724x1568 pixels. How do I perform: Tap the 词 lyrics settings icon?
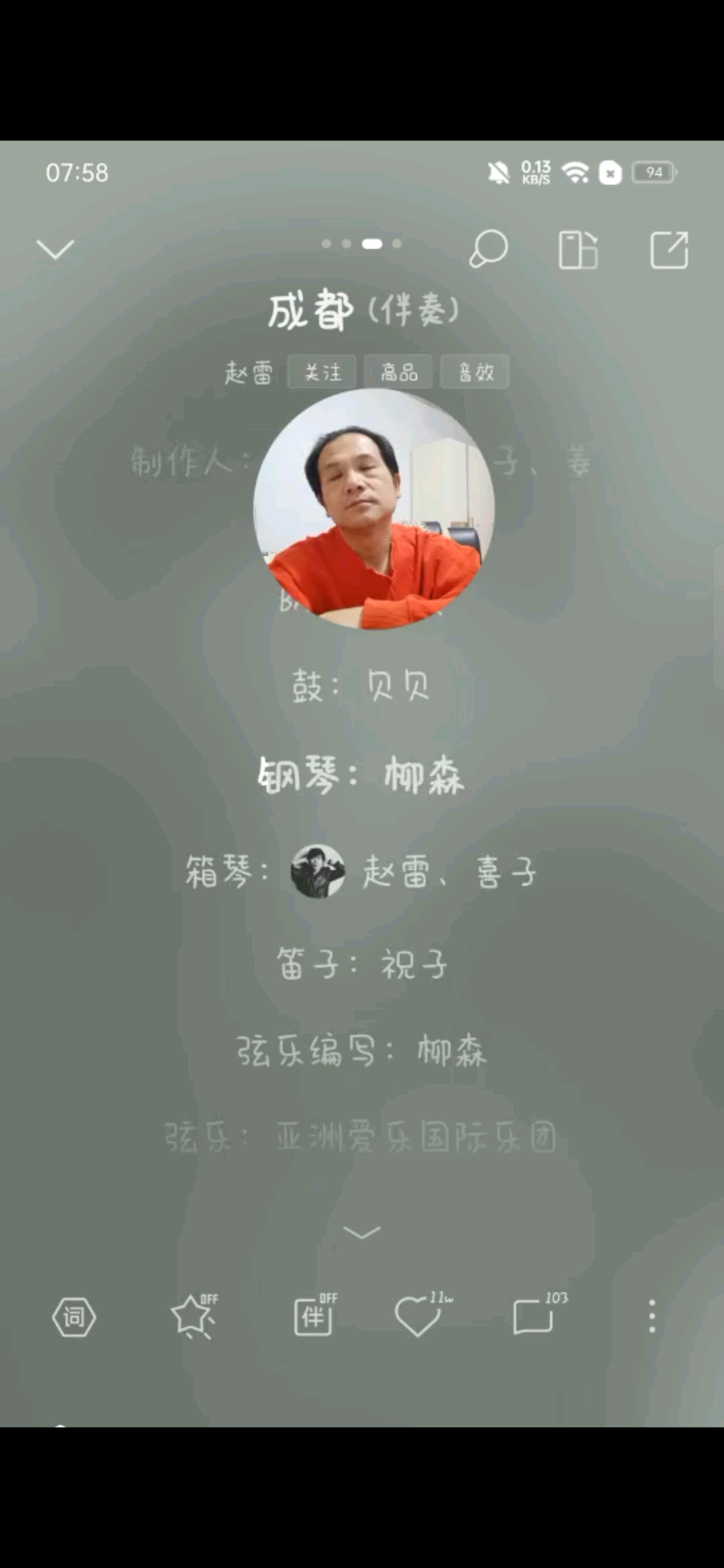coord(74,1317)
